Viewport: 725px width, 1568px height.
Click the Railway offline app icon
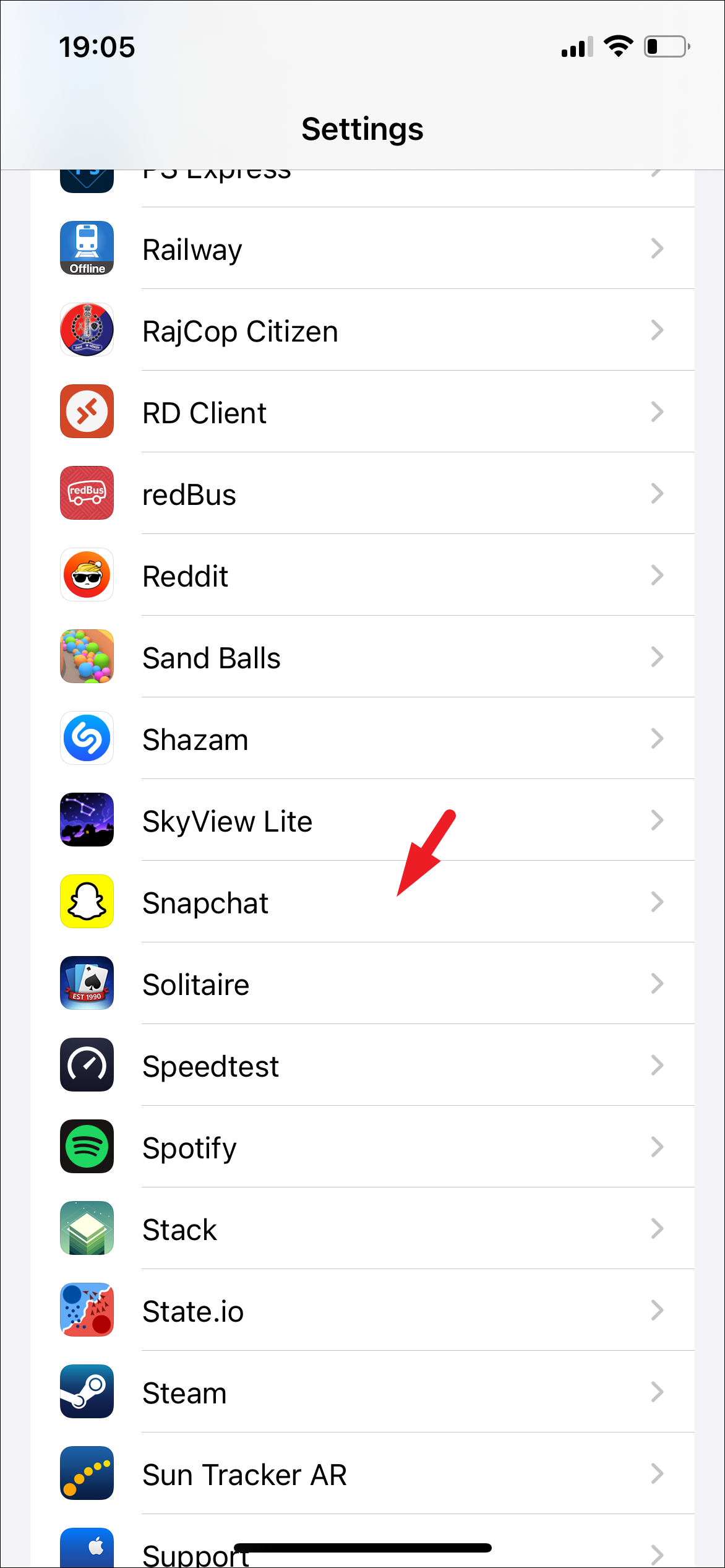click(87, 248)
